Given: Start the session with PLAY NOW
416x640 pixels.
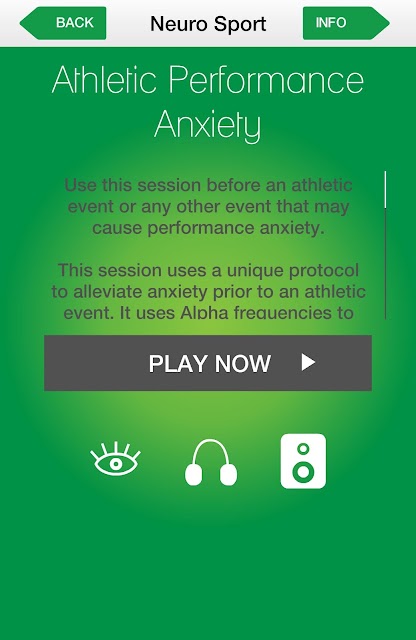Looking at the screenshot, I should 208,363.
